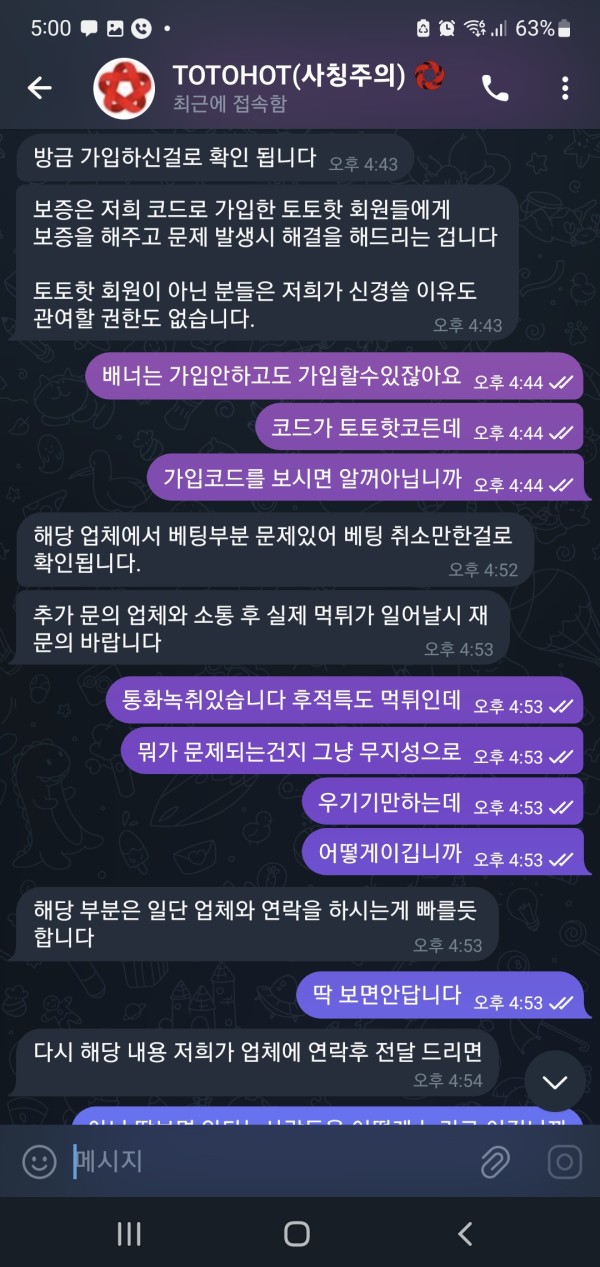
Task: Open recent apps from navigation bar
Action: (x=129, y=1233)
